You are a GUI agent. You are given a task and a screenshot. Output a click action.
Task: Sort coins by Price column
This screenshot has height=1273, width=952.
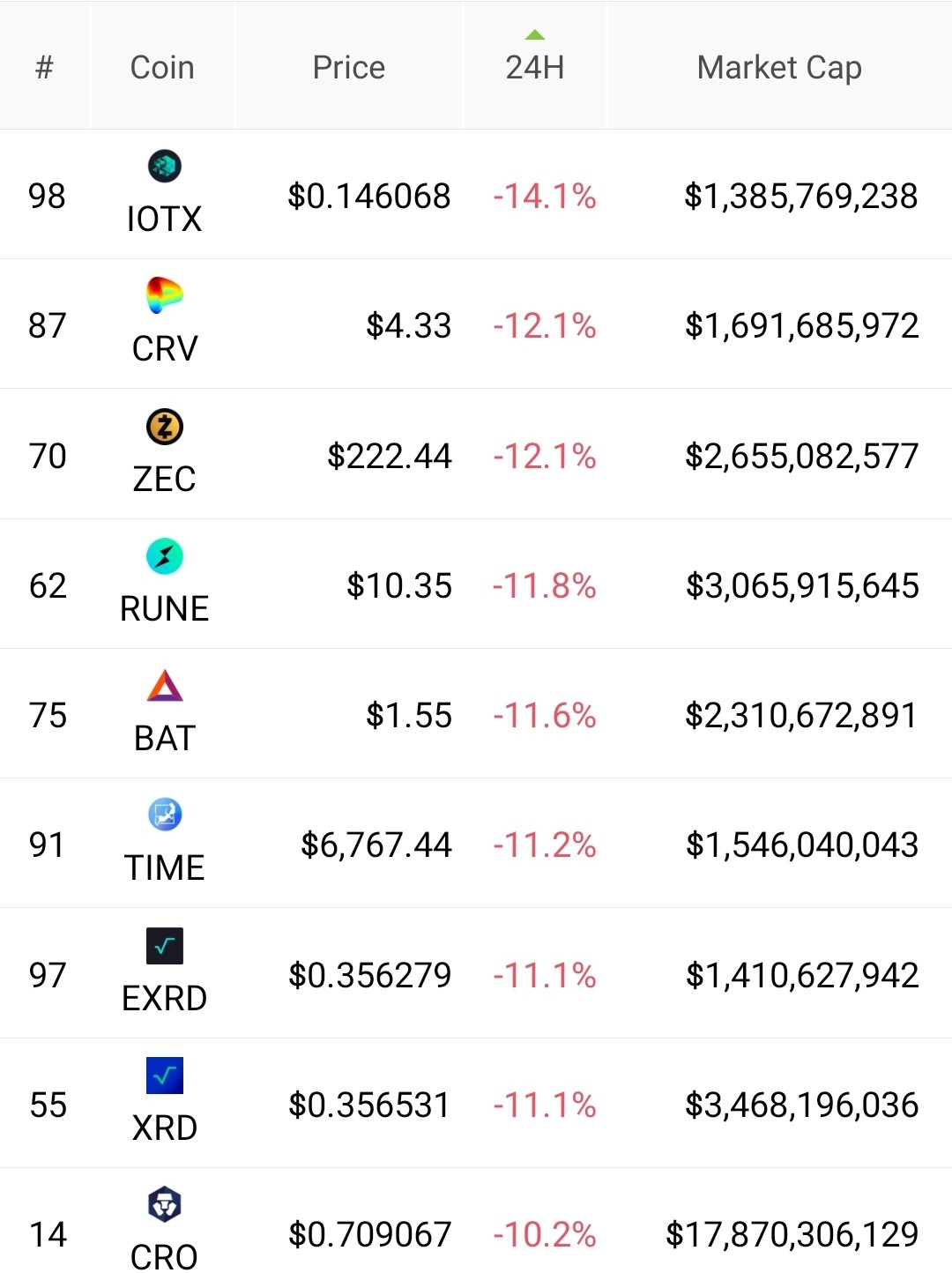pos(349,67)
